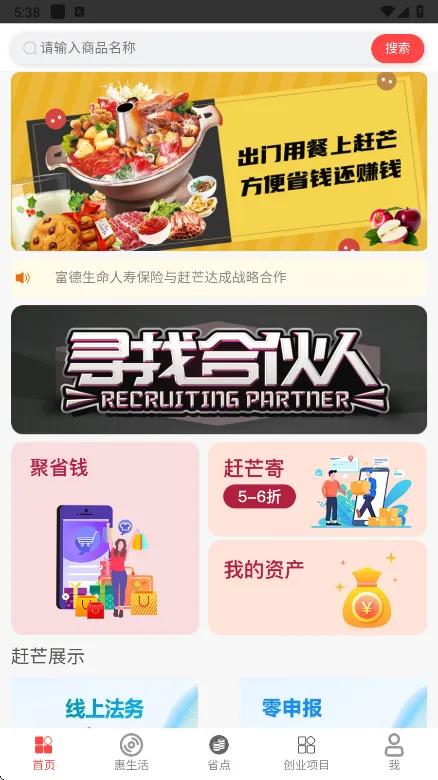Open the 聚省钱 card

click(105, 538)
